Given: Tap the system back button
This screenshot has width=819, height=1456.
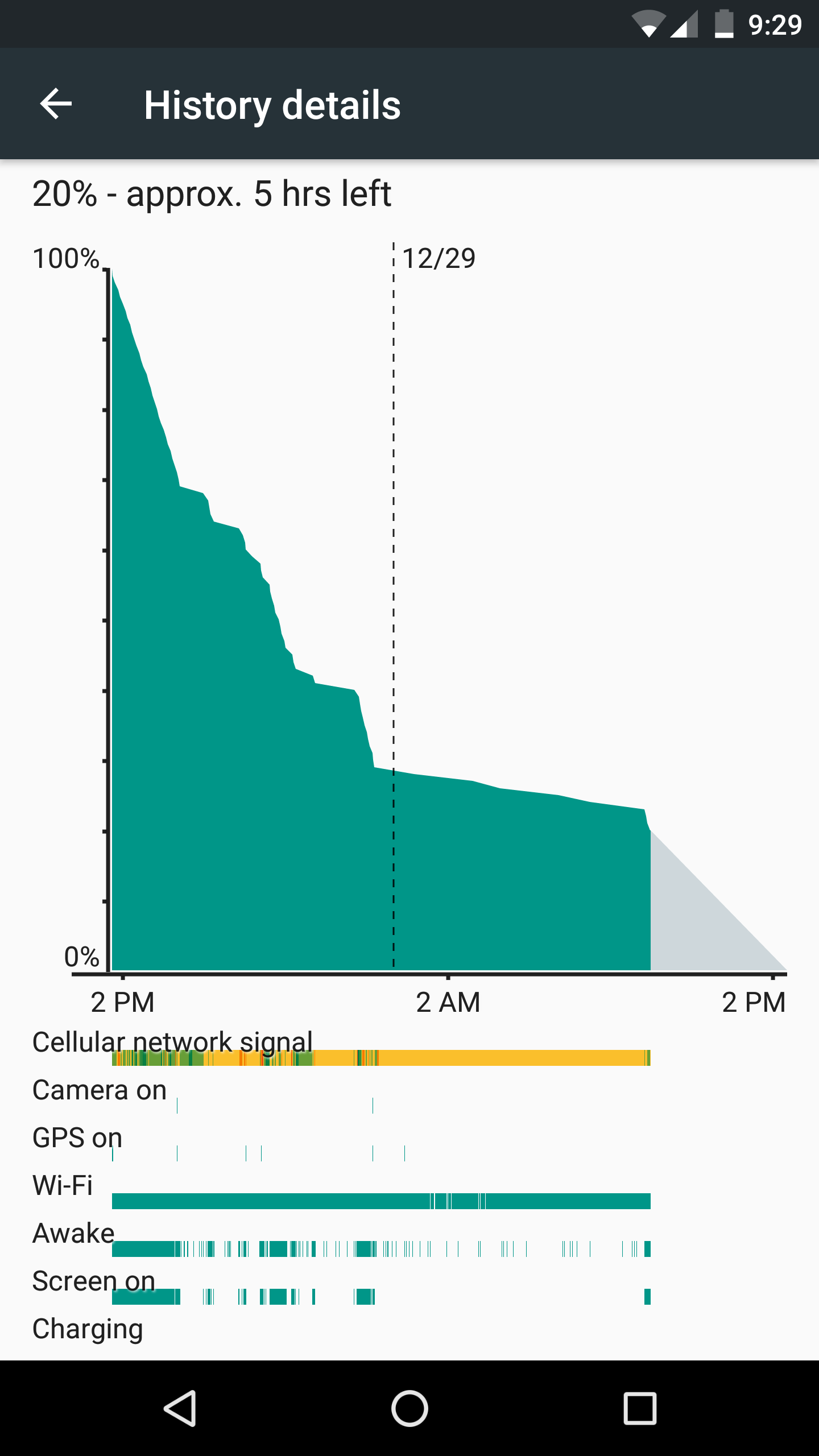Looking at the screenshot, I should pos(180,1408).
